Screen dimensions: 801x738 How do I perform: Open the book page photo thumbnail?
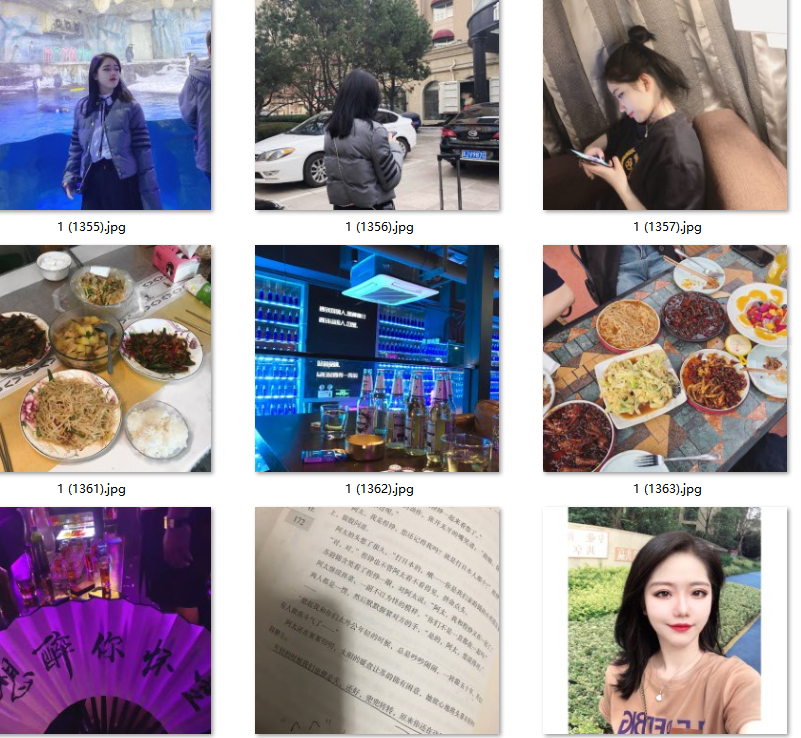click(377, 620)
